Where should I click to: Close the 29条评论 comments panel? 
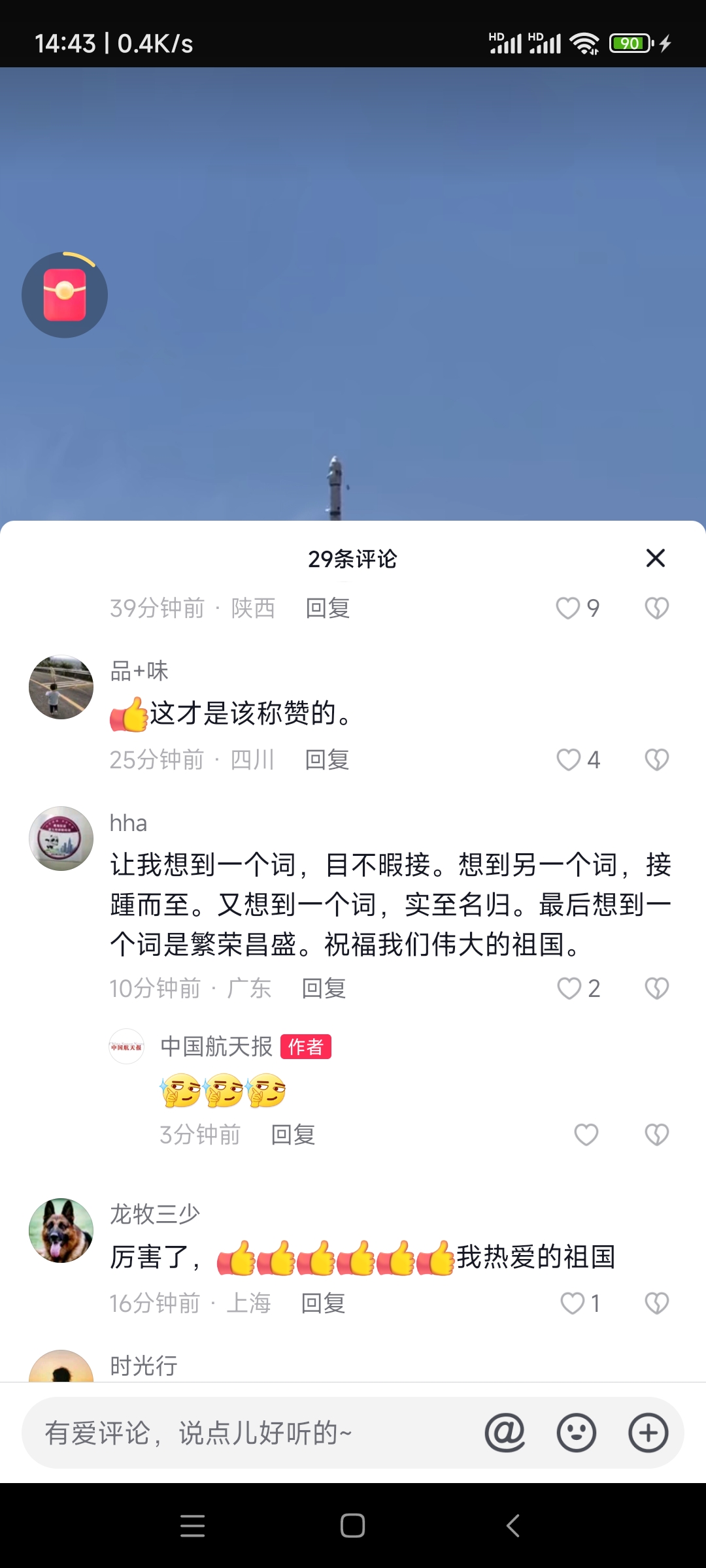click(x=655, y=558)
